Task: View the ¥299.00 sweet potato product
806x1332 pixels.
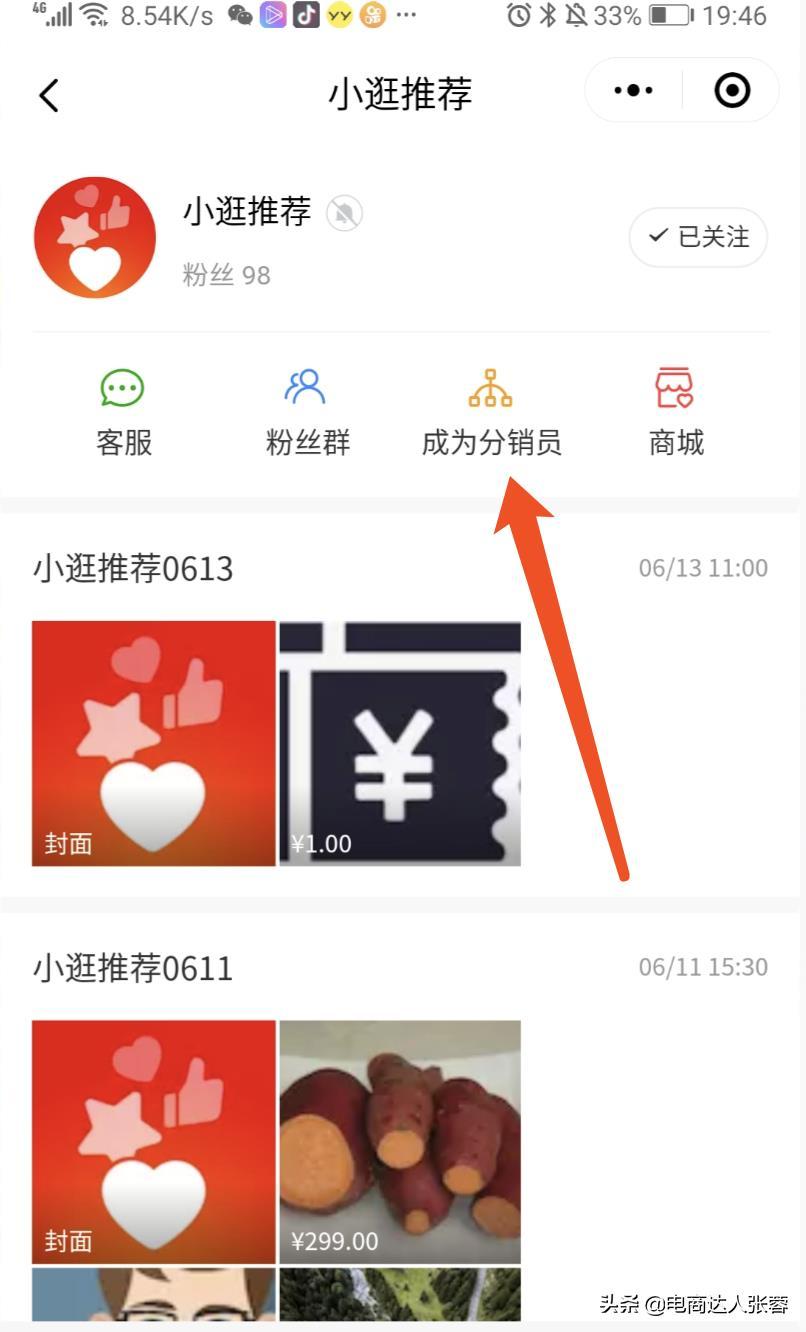Action: 400,1142
